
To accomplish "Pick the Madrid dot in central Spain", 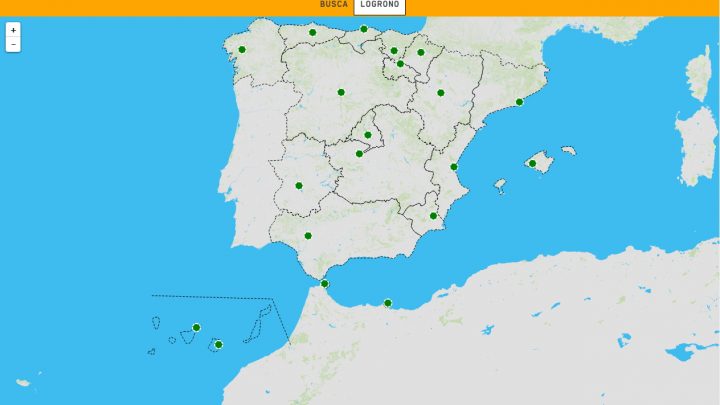I will tap(368, 135).
